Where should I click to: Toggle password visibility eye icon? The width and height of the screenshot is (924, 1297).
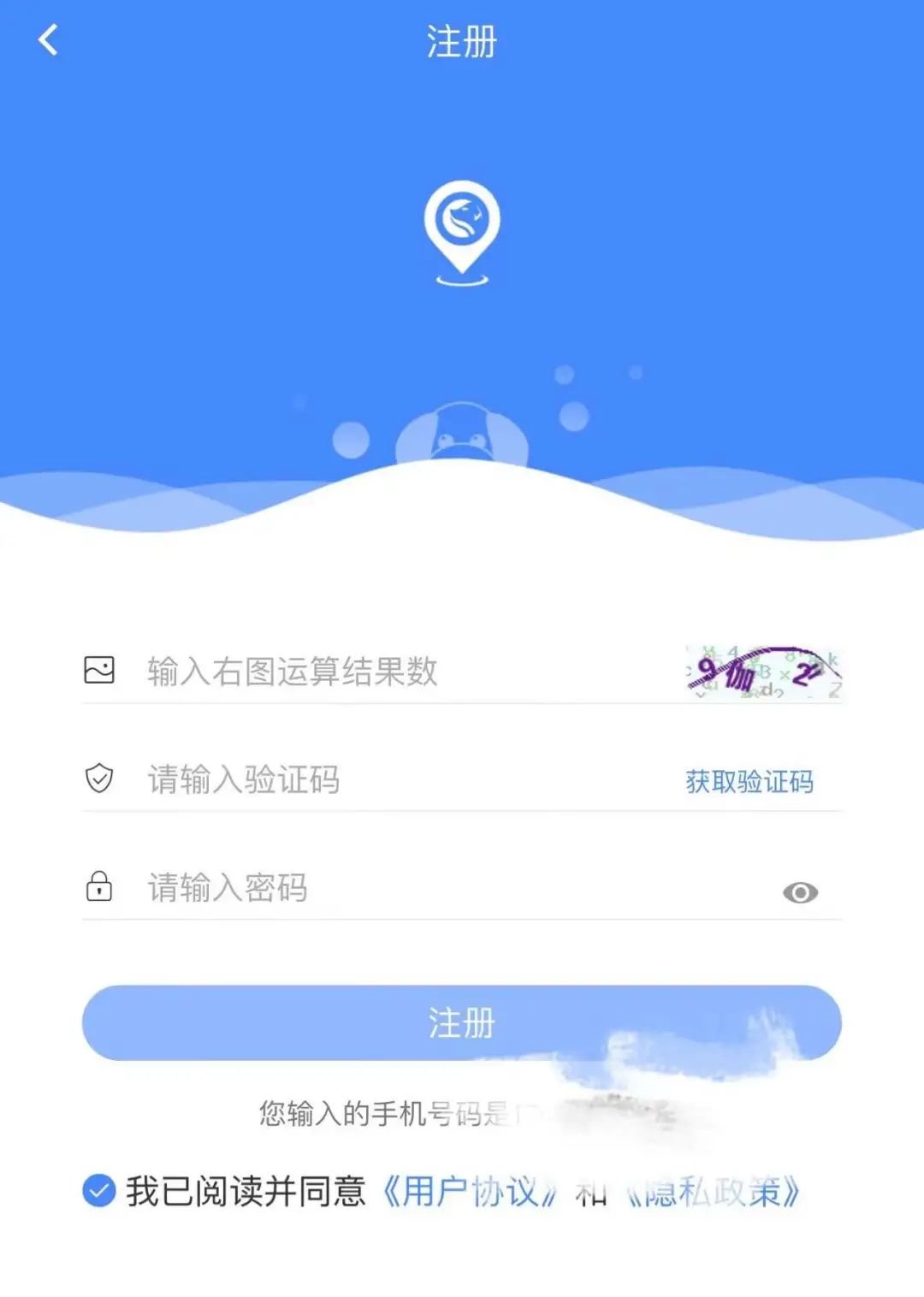point(800,892)
